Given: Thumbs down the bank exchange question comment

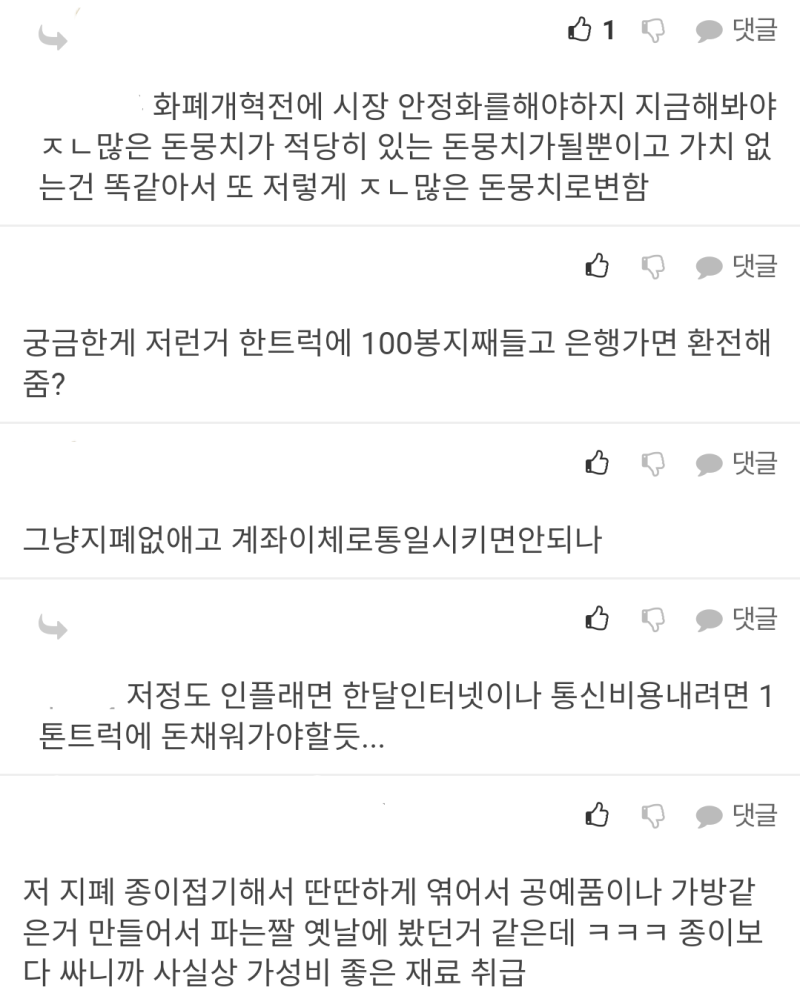Looking at the screenshot, I should (x=656, y=265).
